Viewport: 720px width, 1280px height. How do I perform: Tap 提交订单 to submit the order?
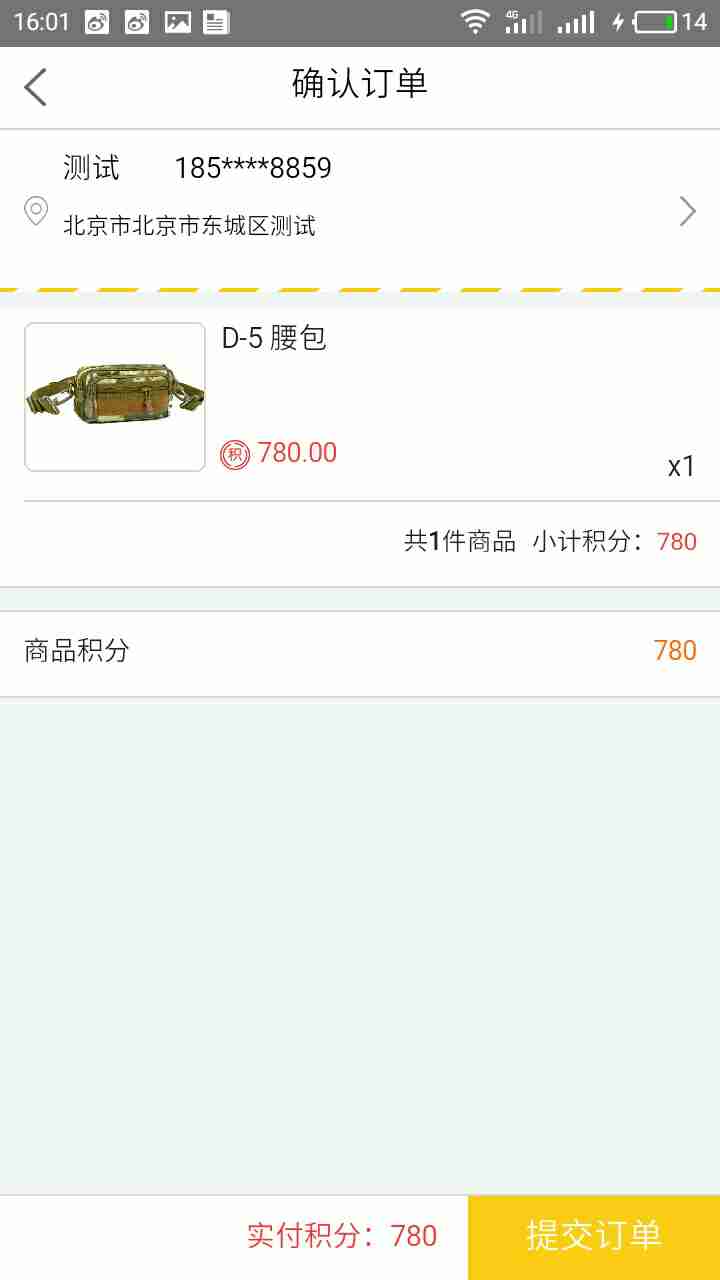(x=594, y=1237)
